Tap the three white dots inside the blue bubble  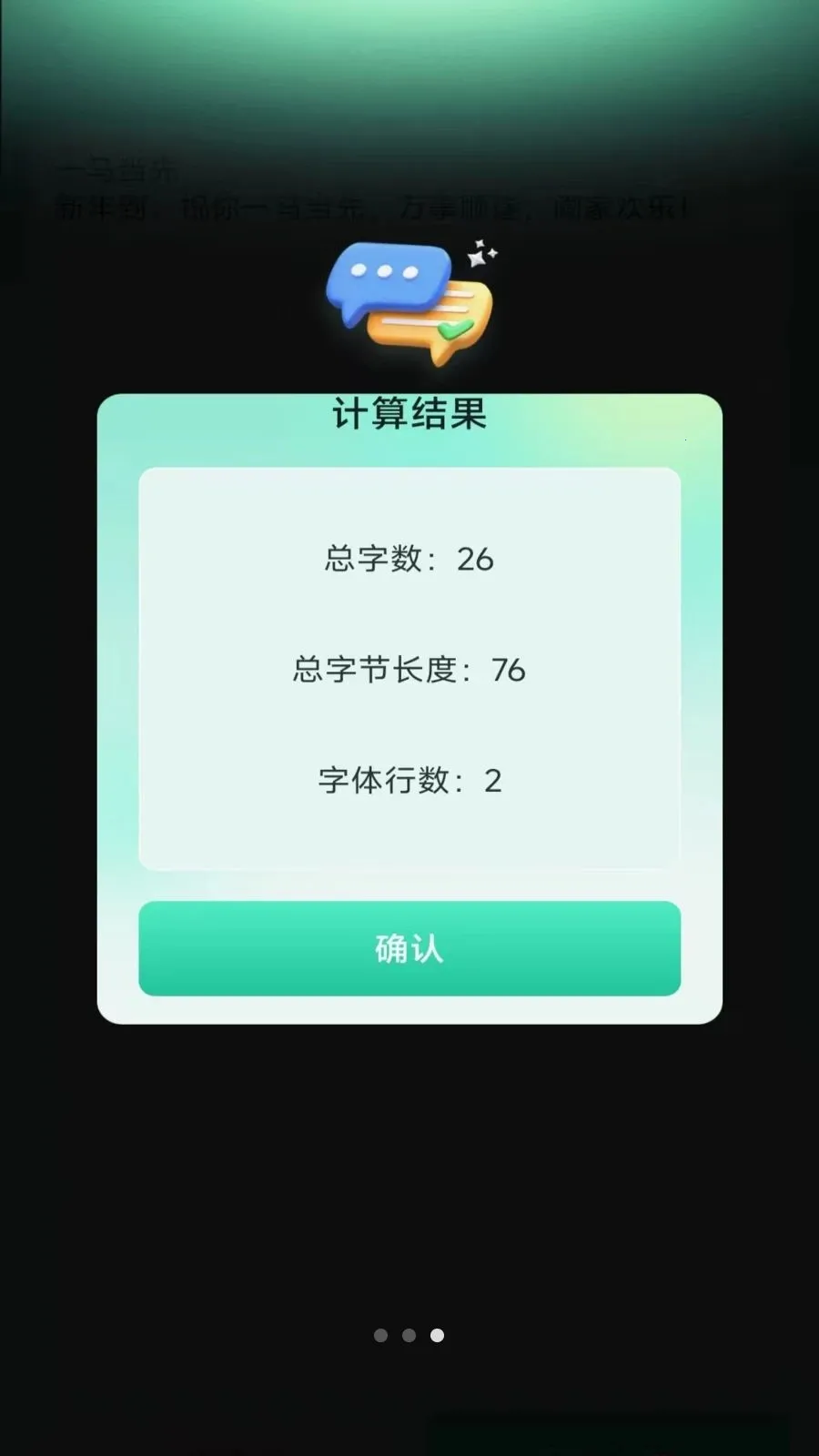pos(387,271)
